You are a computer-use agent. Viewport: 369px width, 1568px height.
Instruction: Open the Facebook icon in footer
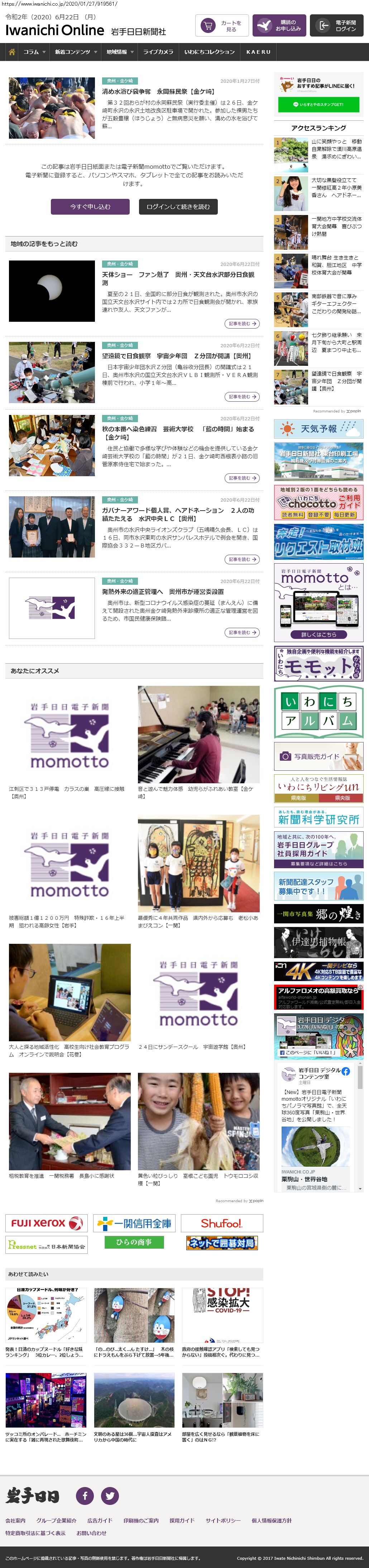(85, 1495)
